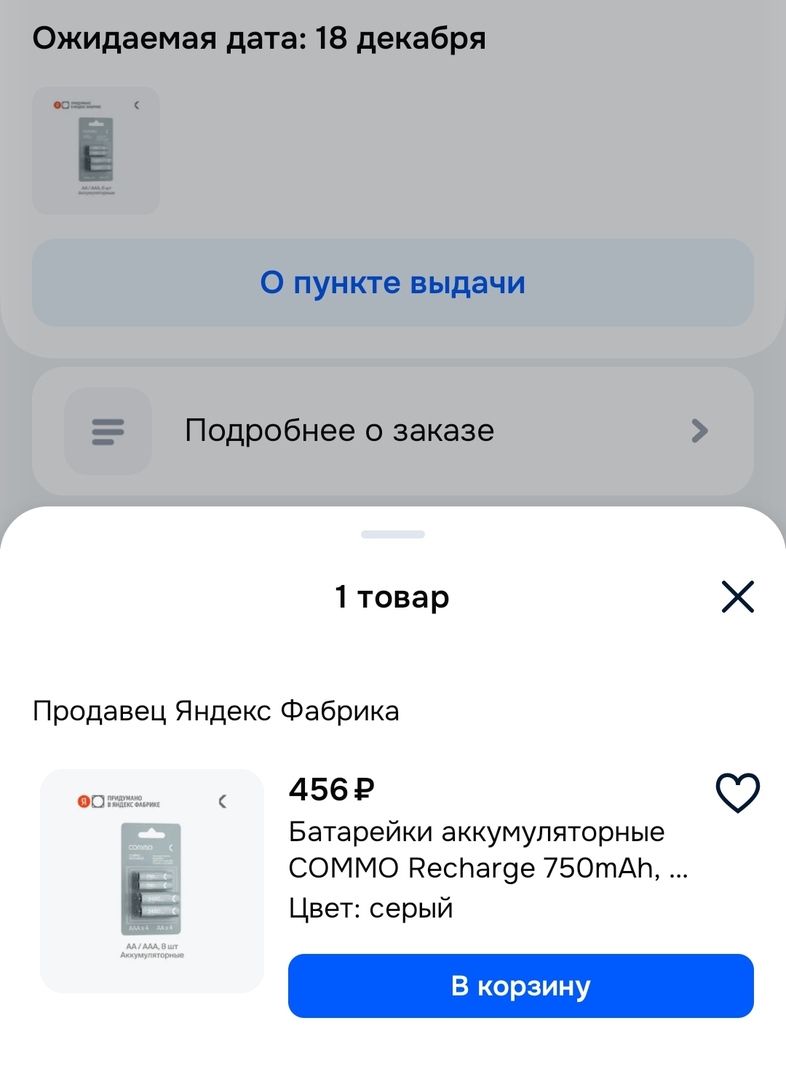Tap the chevron next to Подробнее о заказе
Screen dimensions: 786x1090
point(699,430)
